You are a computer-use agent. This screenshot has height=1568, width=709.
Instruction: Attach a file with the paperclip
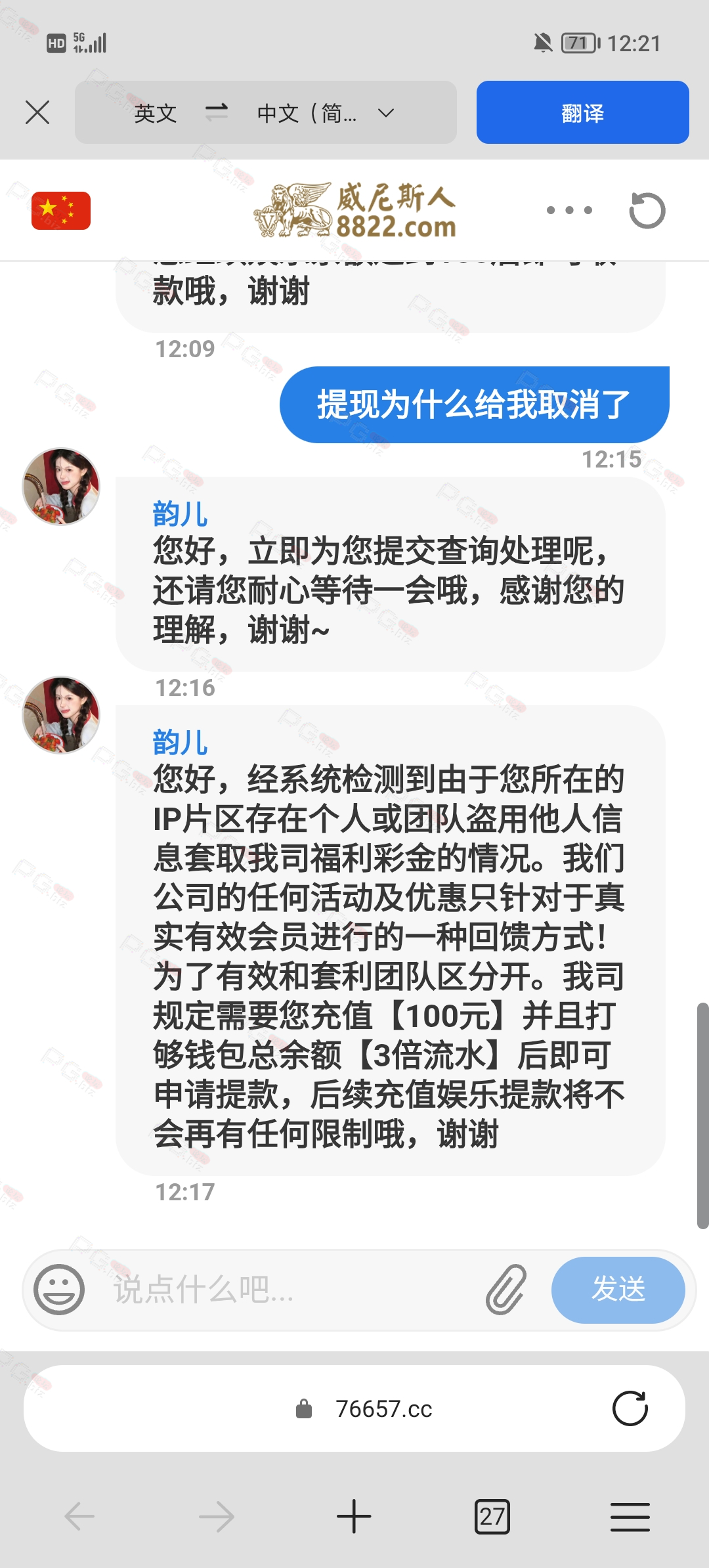point(506,1290)
